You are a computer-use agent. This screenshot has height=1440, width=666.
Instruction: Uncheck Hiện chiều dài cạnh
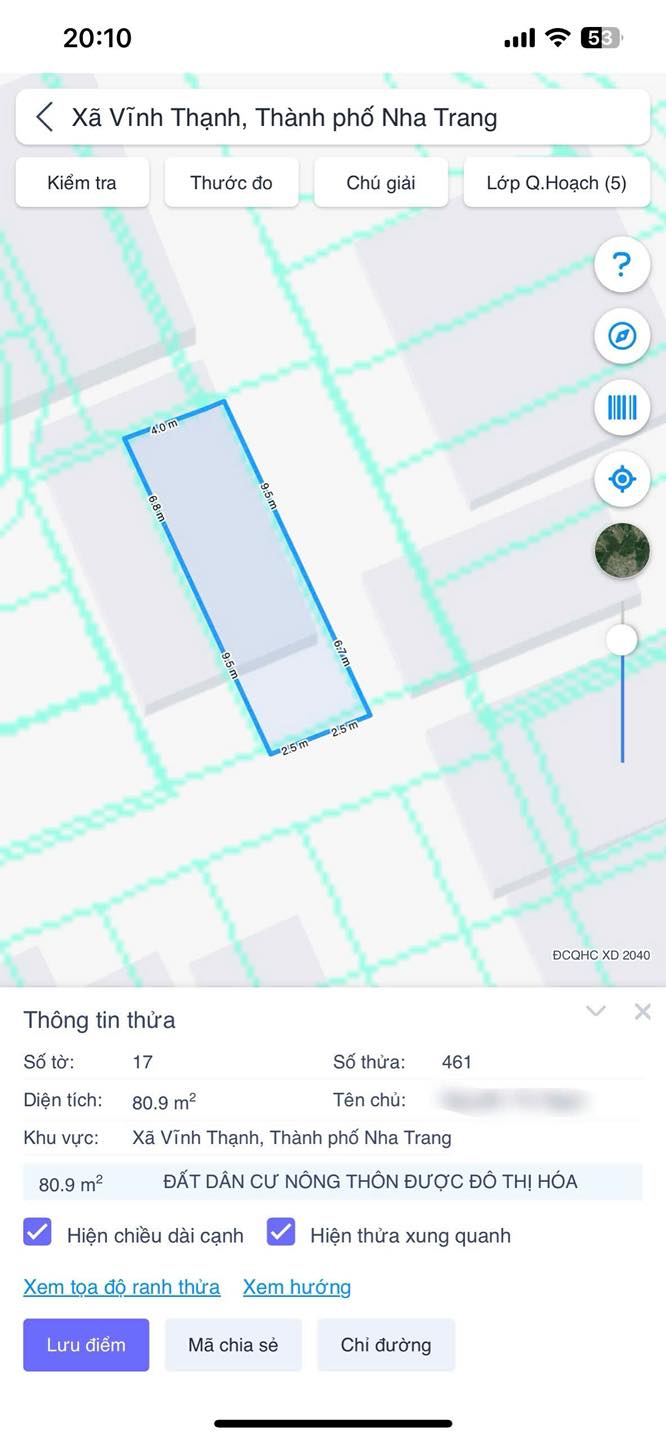37,1233
